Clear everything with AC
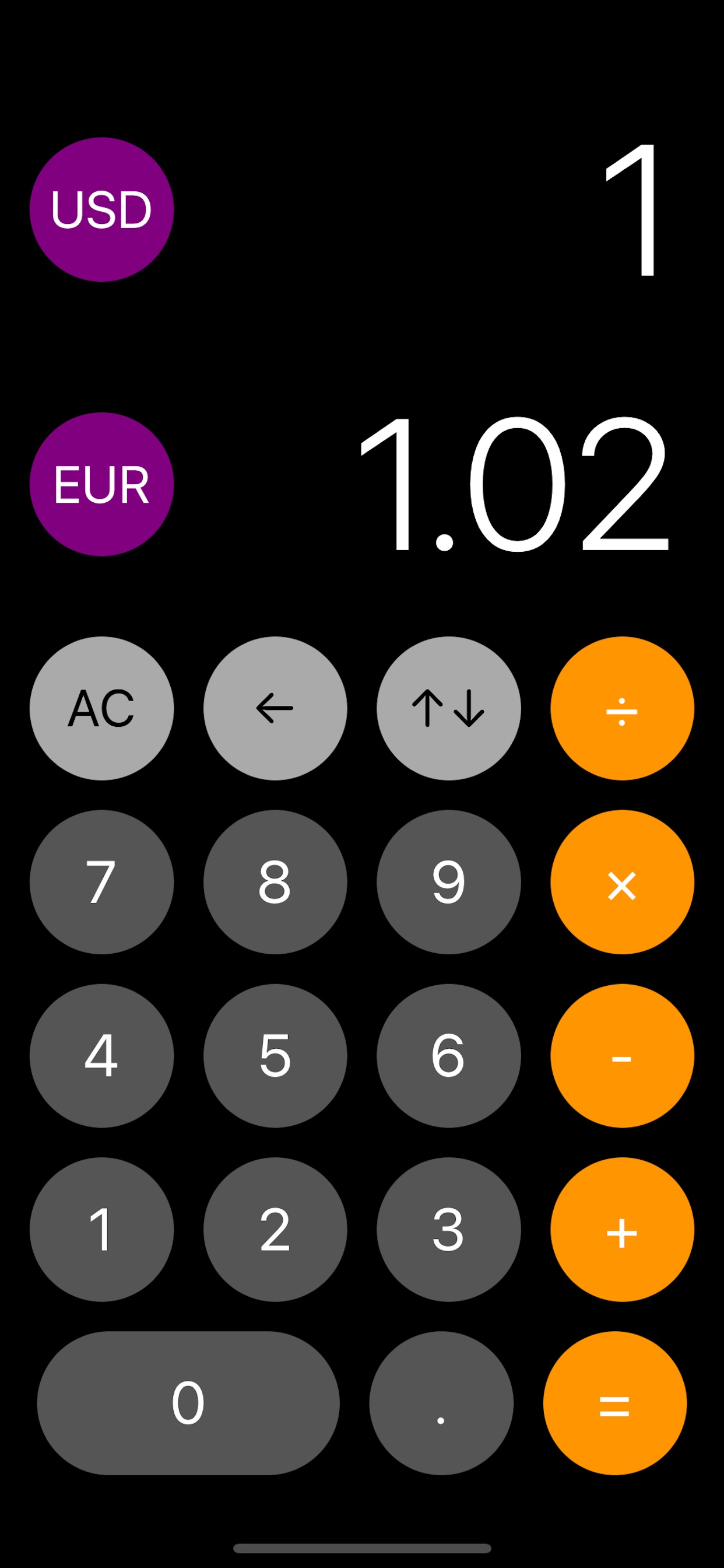 pos(101,709)
